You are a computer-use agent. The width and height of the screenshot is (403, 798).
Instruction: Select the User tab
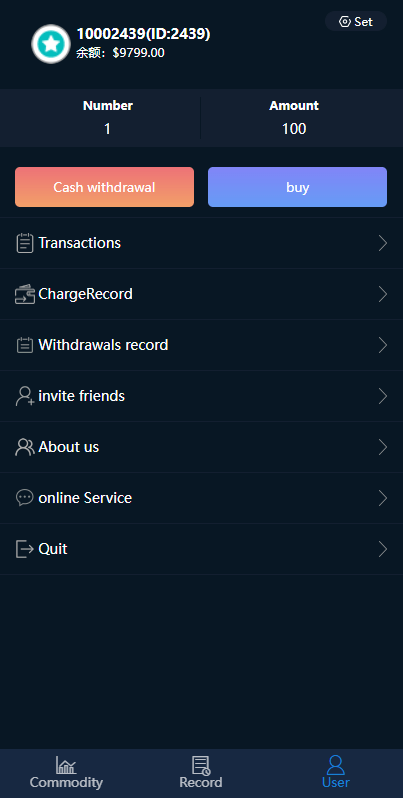tap(336, 773)
